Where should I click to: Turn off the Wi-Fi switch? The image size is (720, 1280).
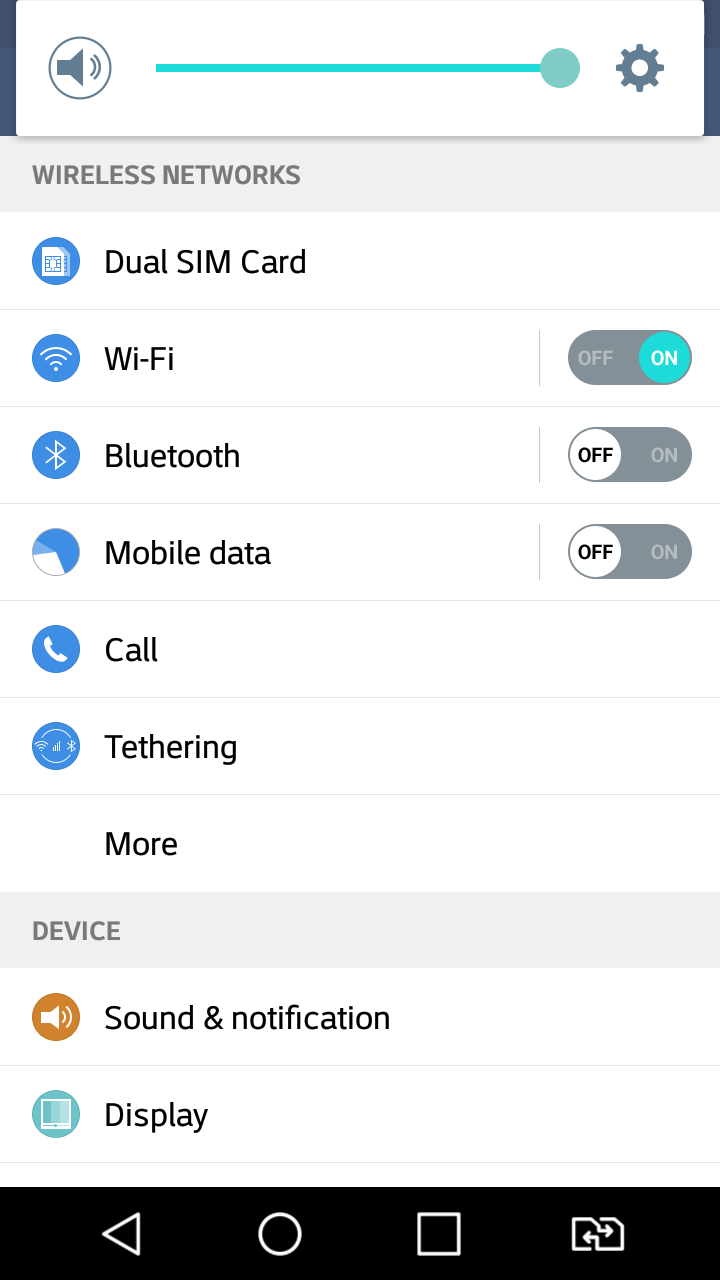coord(630,358)
